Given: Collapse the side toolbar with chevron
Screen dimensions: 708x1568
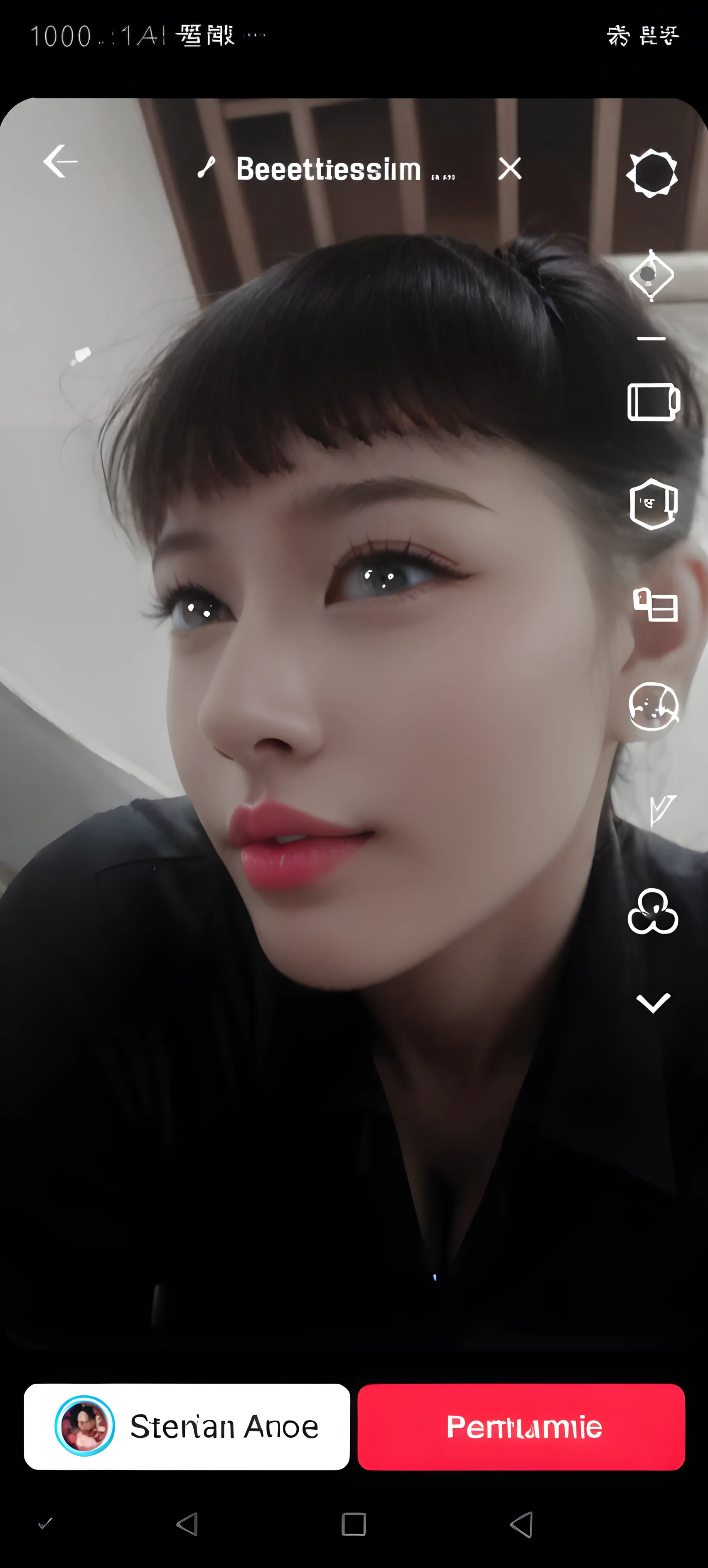Looking at the screenshot, I should [x=653, y=1002].
